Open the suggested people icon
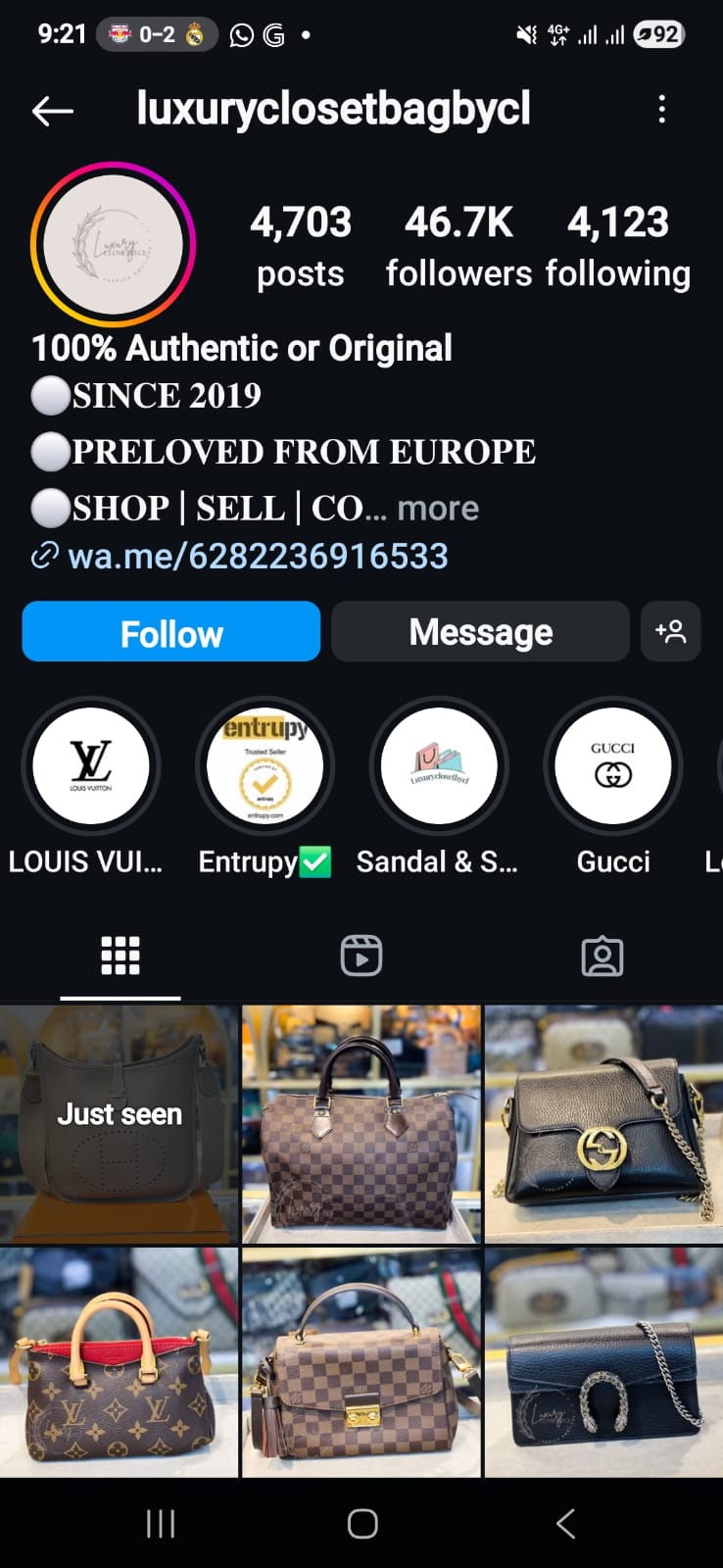This screenshot has height=1568, width=723. (x=671, y=632)
